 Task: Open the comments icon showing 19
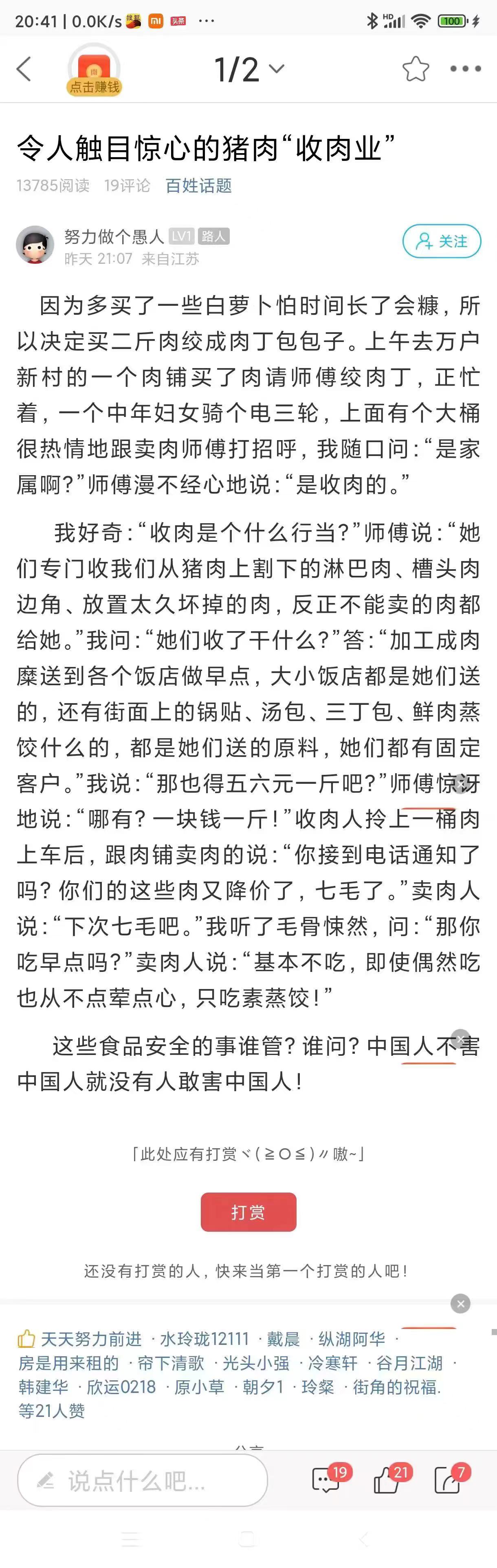326,1480
